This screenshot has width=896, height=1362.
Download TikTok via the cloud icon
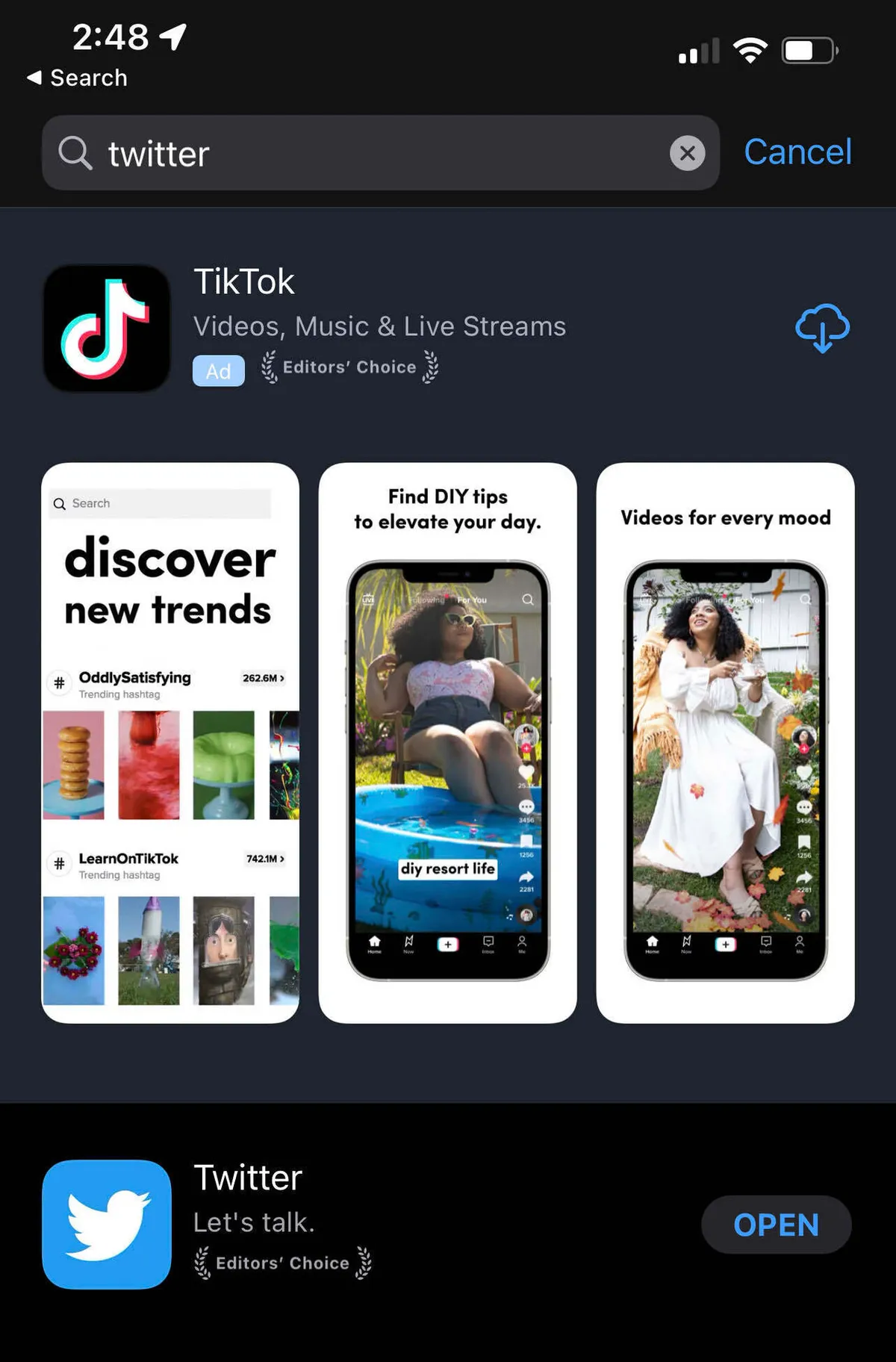point(822,327)
